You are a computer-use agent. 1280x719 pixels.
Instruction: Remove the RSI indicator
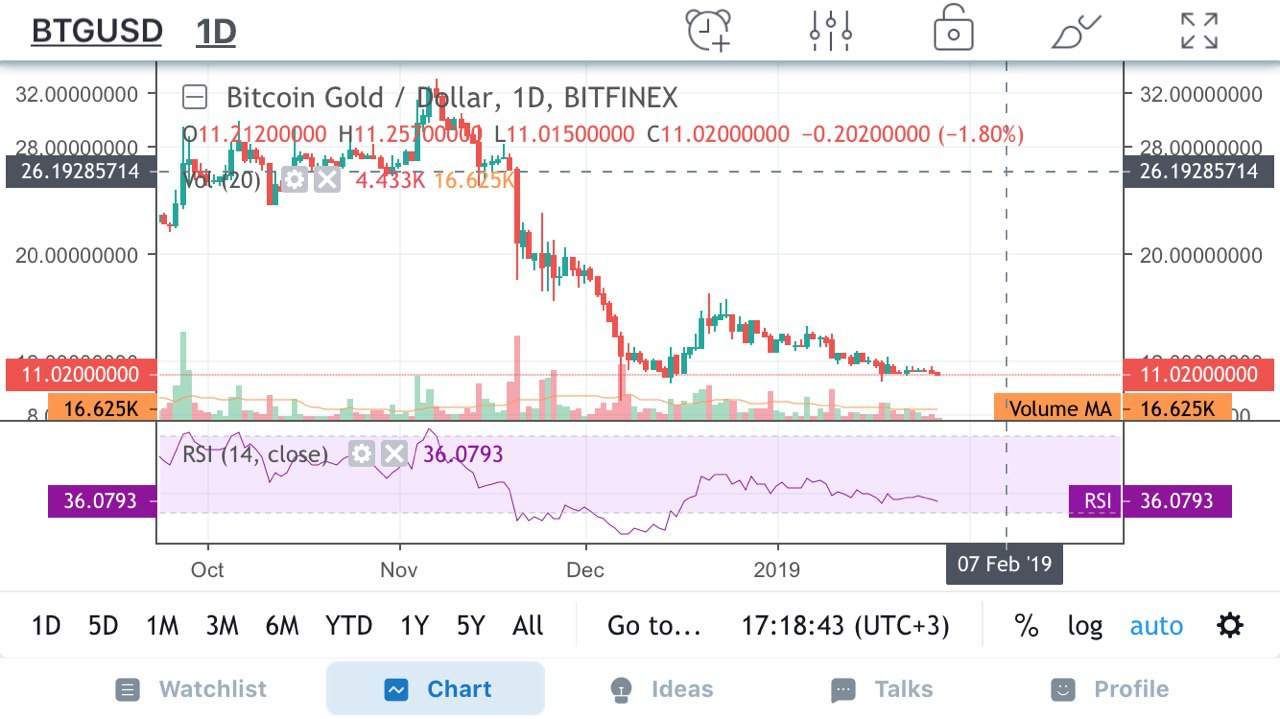tap(395, 454)
